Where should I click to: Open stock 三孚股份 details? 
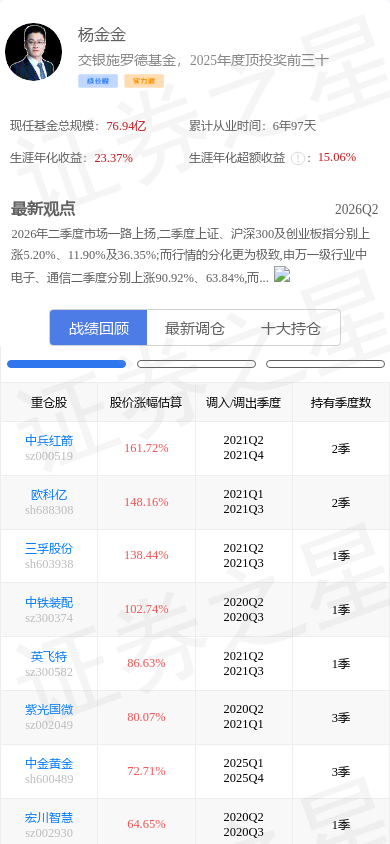click(x=49, y=548)
